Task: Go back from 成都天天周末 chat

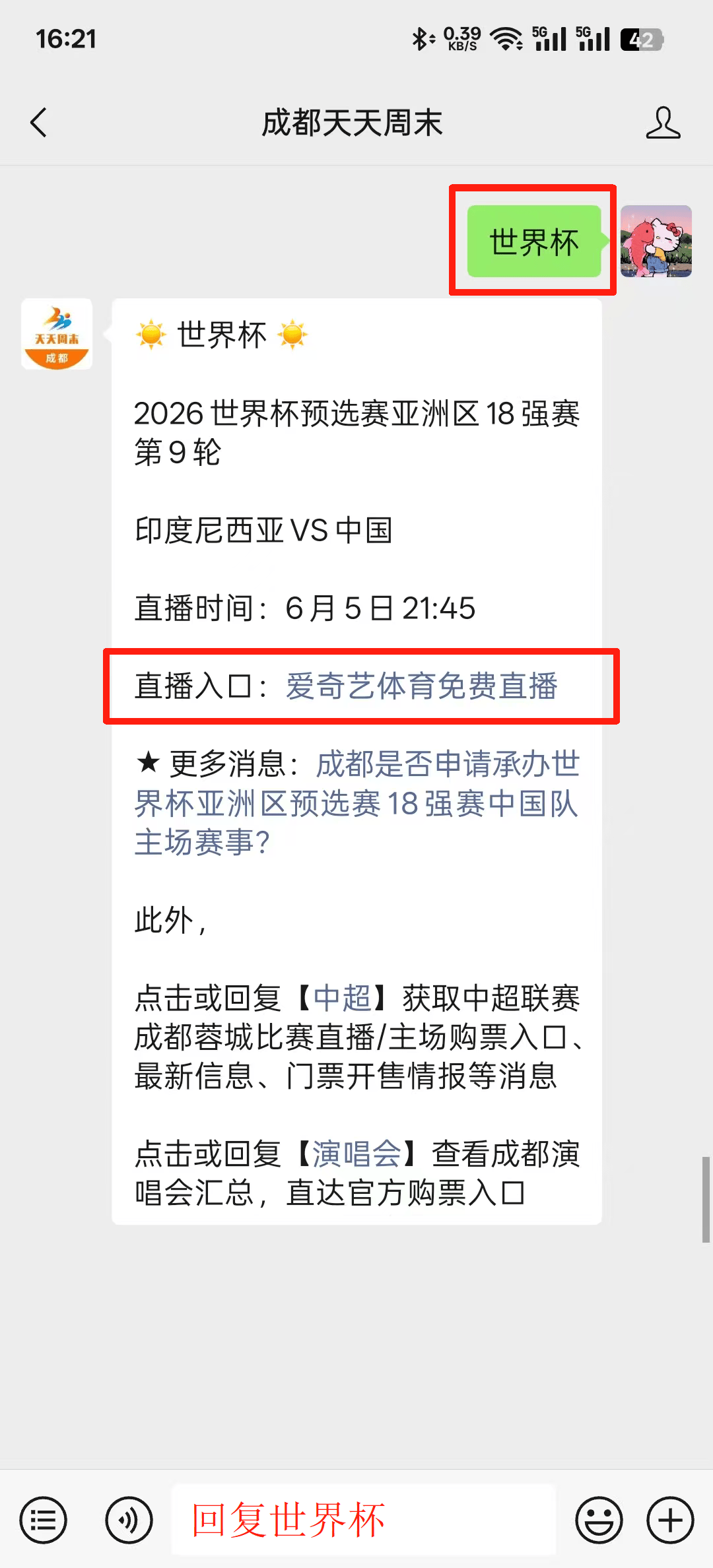Action: click(x=40, y=123)
